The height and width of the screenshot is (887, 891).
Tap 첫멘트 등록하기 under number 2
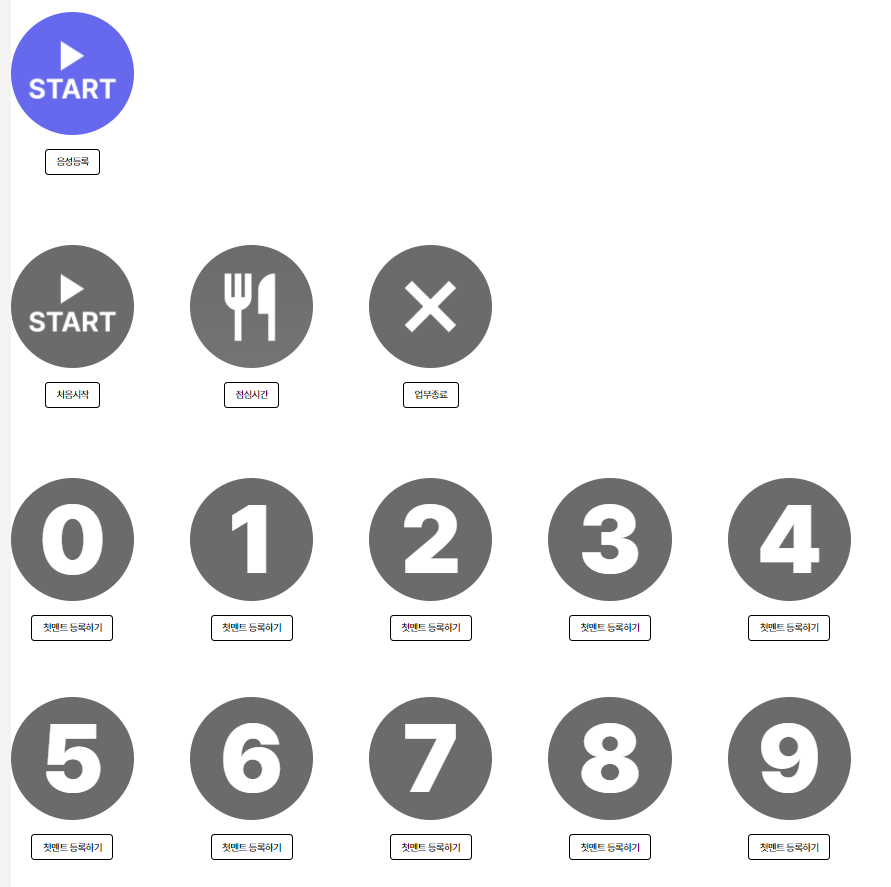430,628
